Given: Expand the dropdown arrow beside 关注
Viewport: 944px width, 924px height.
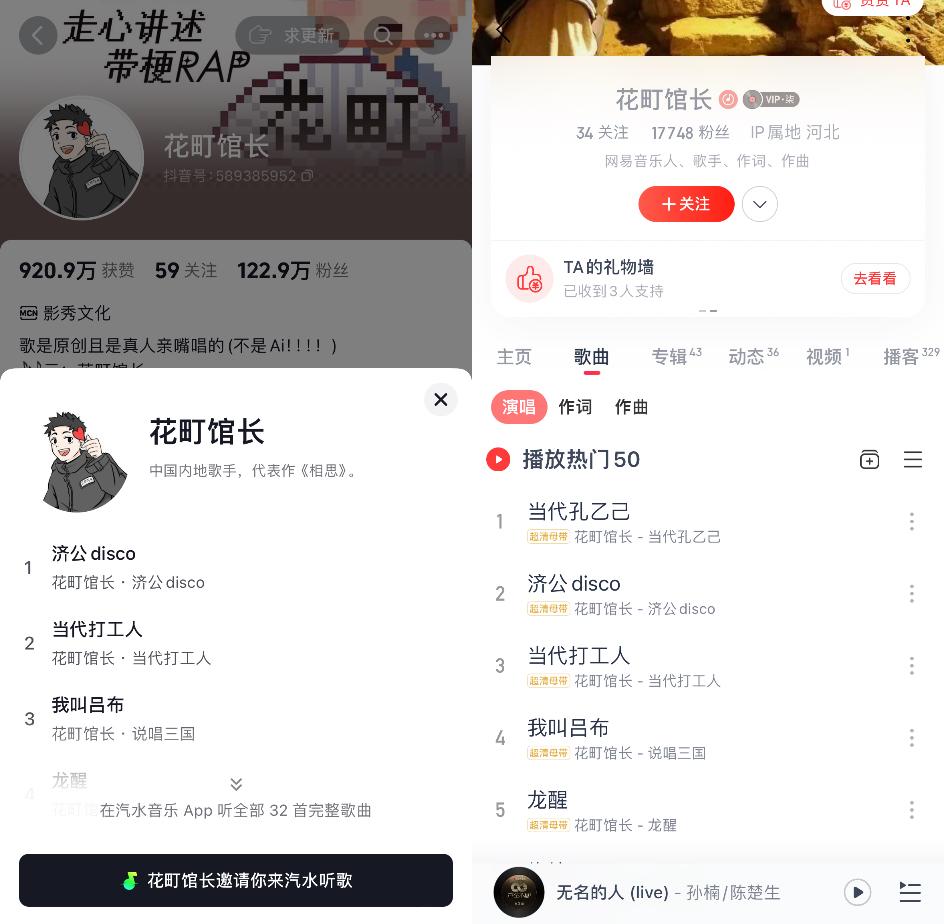Looking at the screenshot, I should [760, 204].
